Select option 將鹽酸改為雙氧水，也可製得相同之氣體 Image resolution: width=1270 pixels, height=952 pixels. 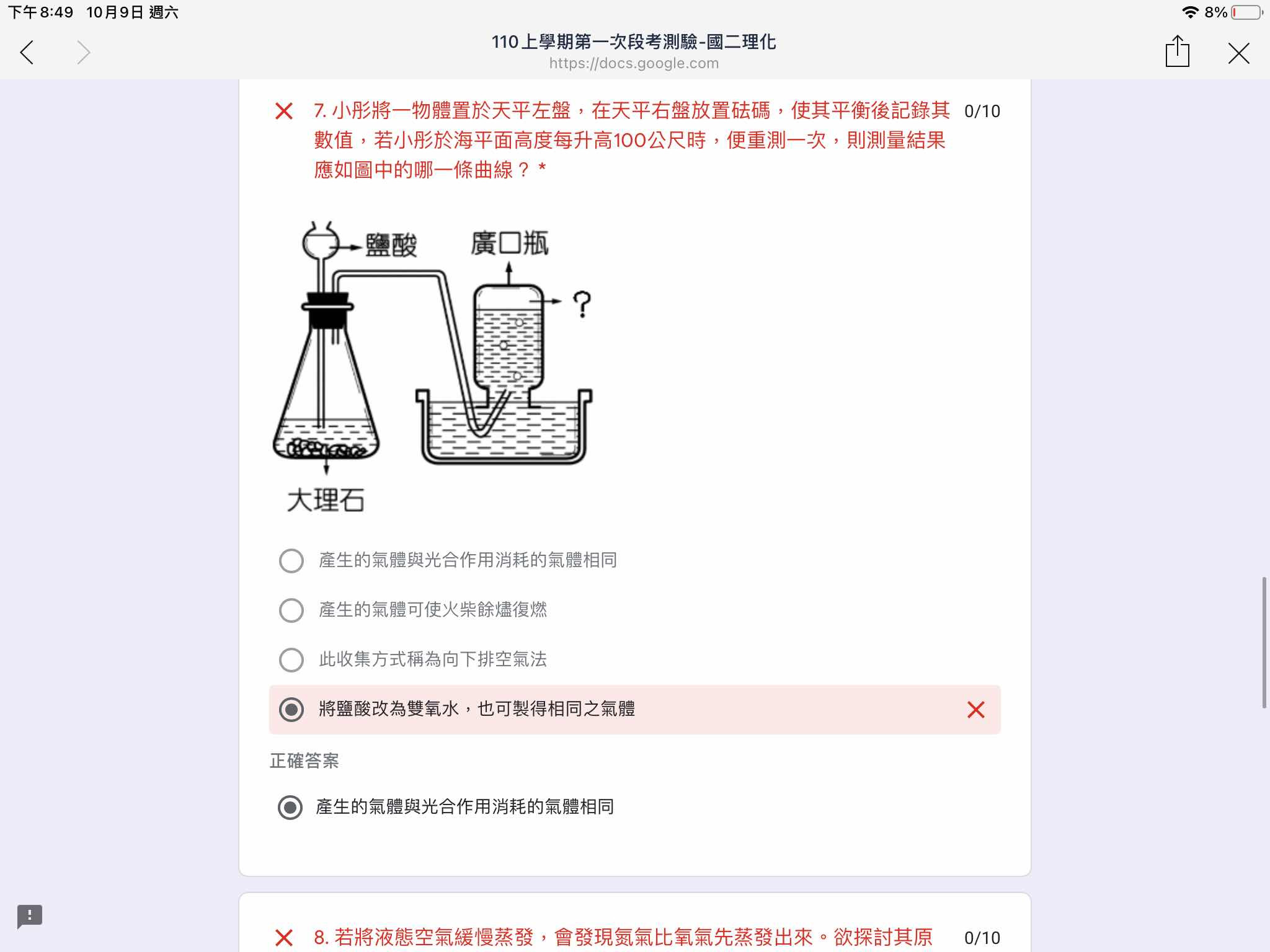(291, 710)
